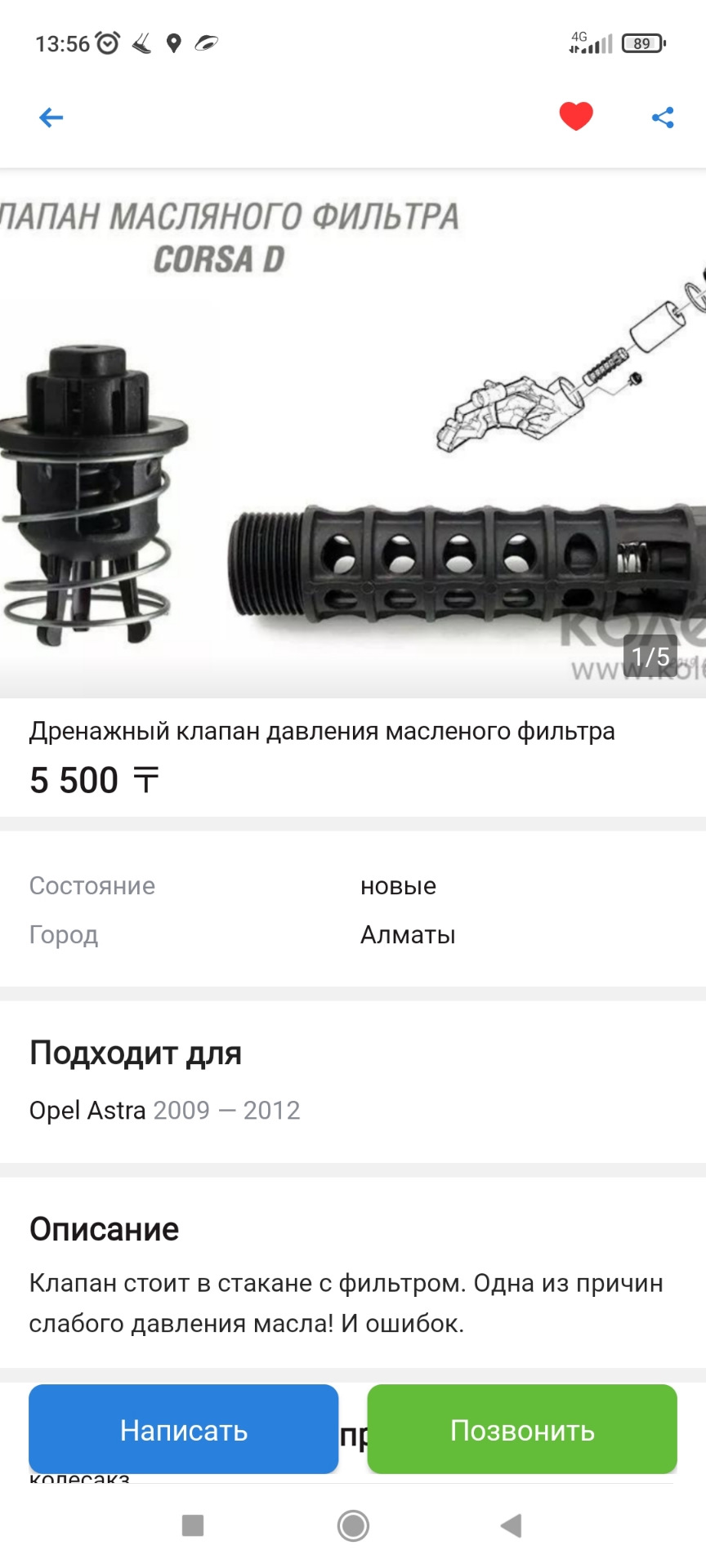This screenshot has width=706, height=1568.
Task: Go back using the blue arrow
Action: pos(51,118)
